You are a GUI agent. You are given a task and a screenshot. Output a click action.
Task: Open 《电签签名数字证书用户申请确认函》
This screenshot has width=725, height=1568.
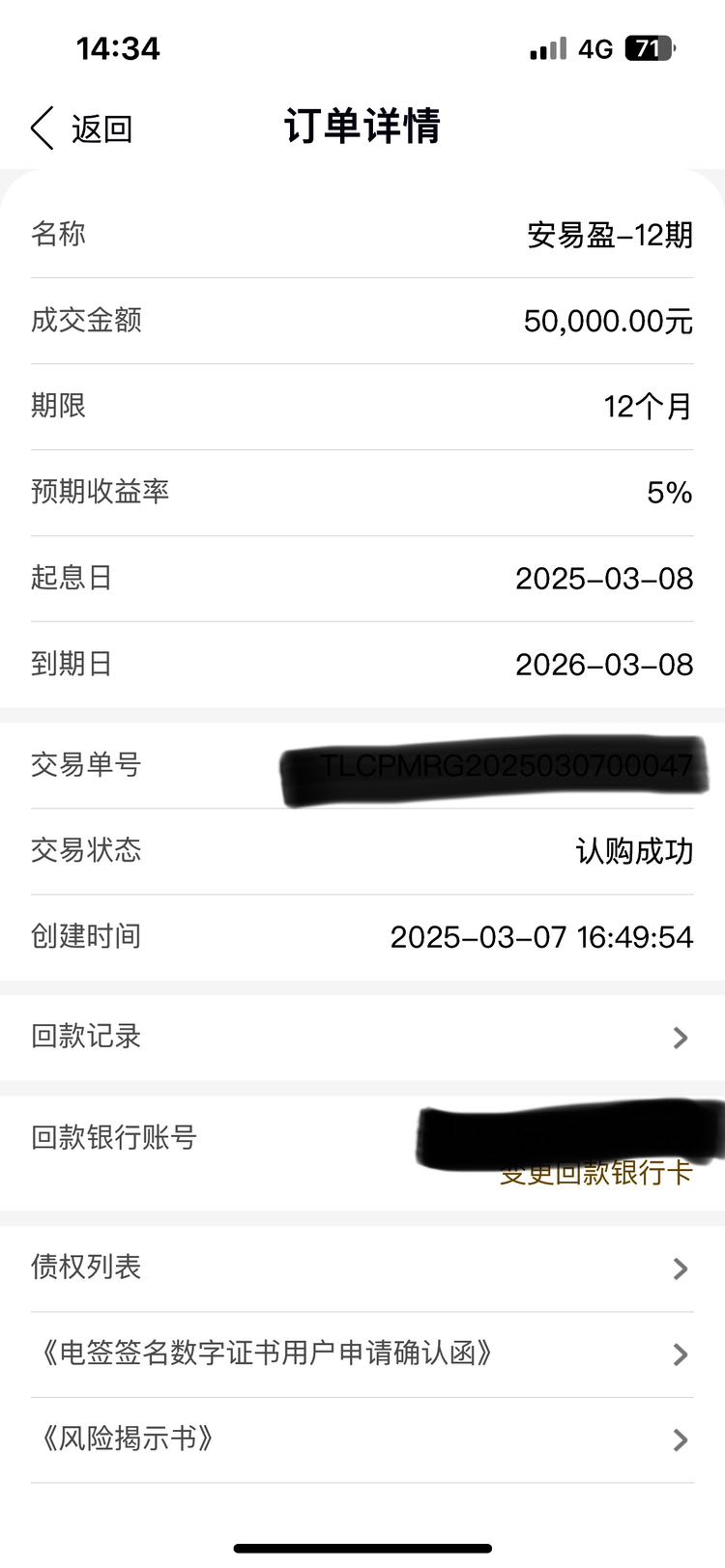click(x=362, y=1354)
